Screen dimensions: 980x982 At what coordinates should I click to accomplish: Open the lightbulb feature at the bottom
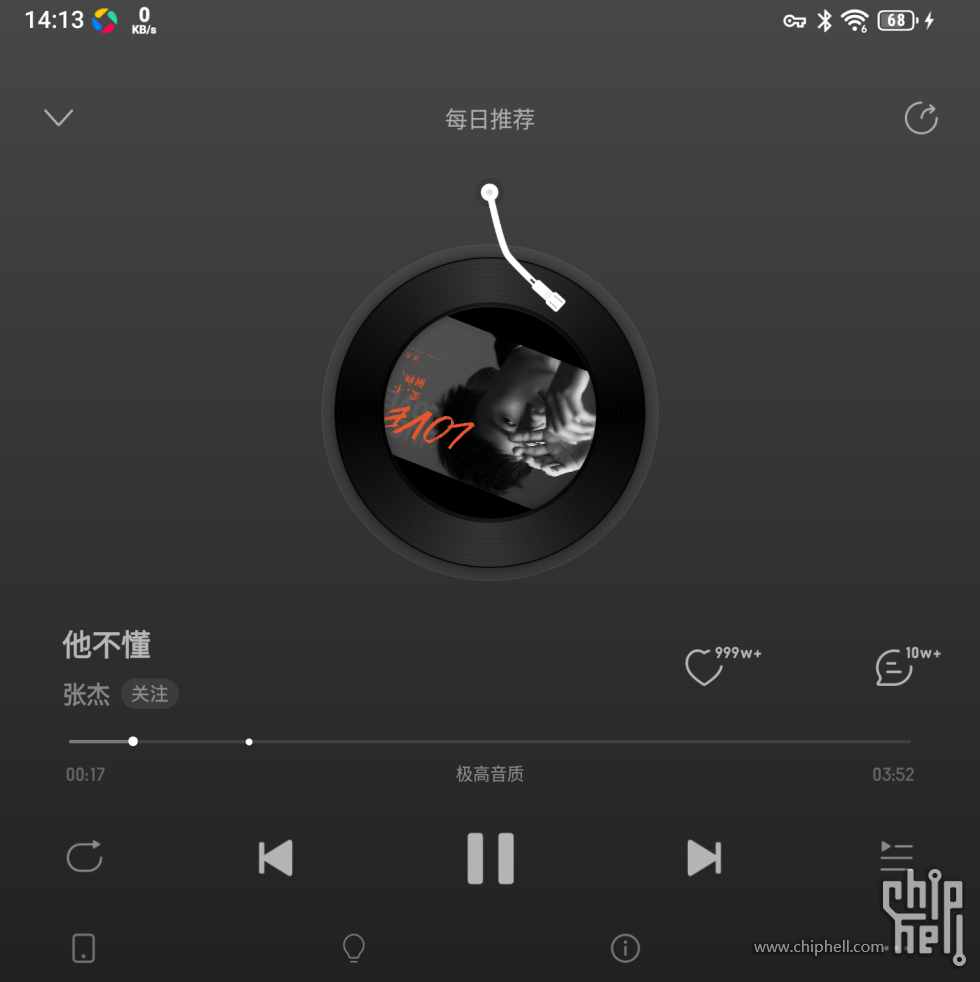354,948
